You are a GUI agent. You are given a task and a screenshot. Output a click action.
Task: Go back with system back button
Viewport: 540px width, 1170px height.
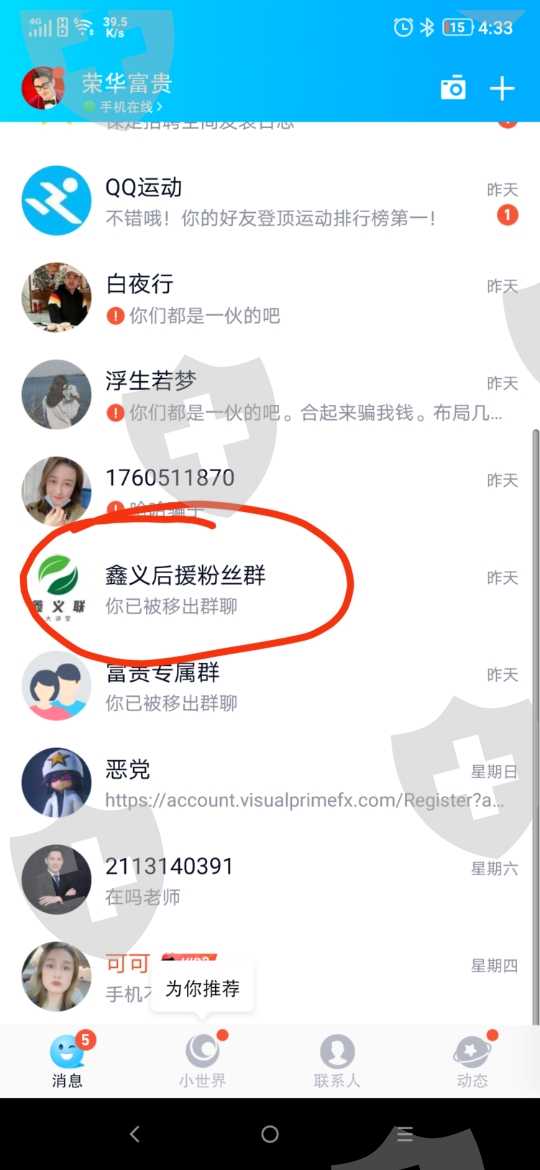tap(134, 1134)
